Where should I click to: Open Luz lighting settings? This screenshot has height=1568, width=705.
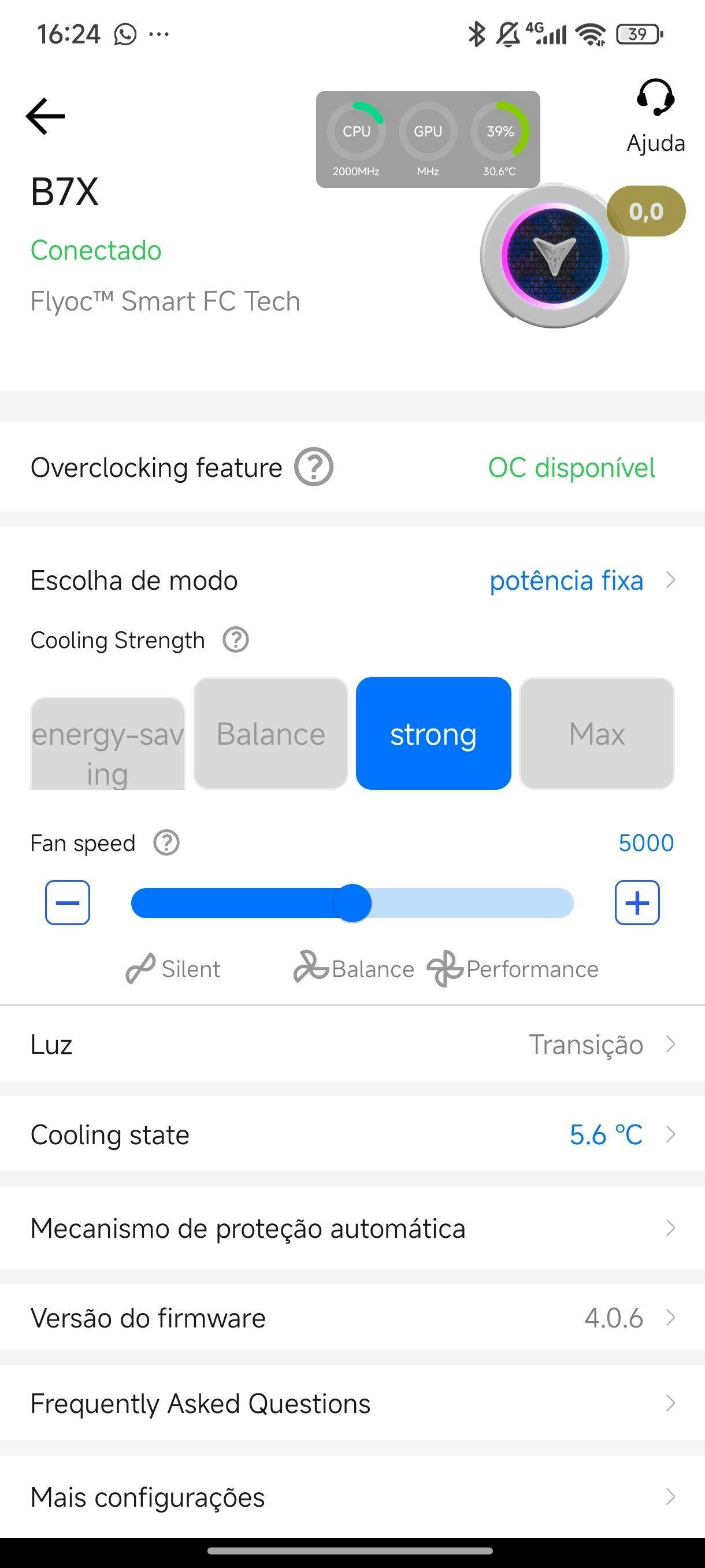point(352,1045)
